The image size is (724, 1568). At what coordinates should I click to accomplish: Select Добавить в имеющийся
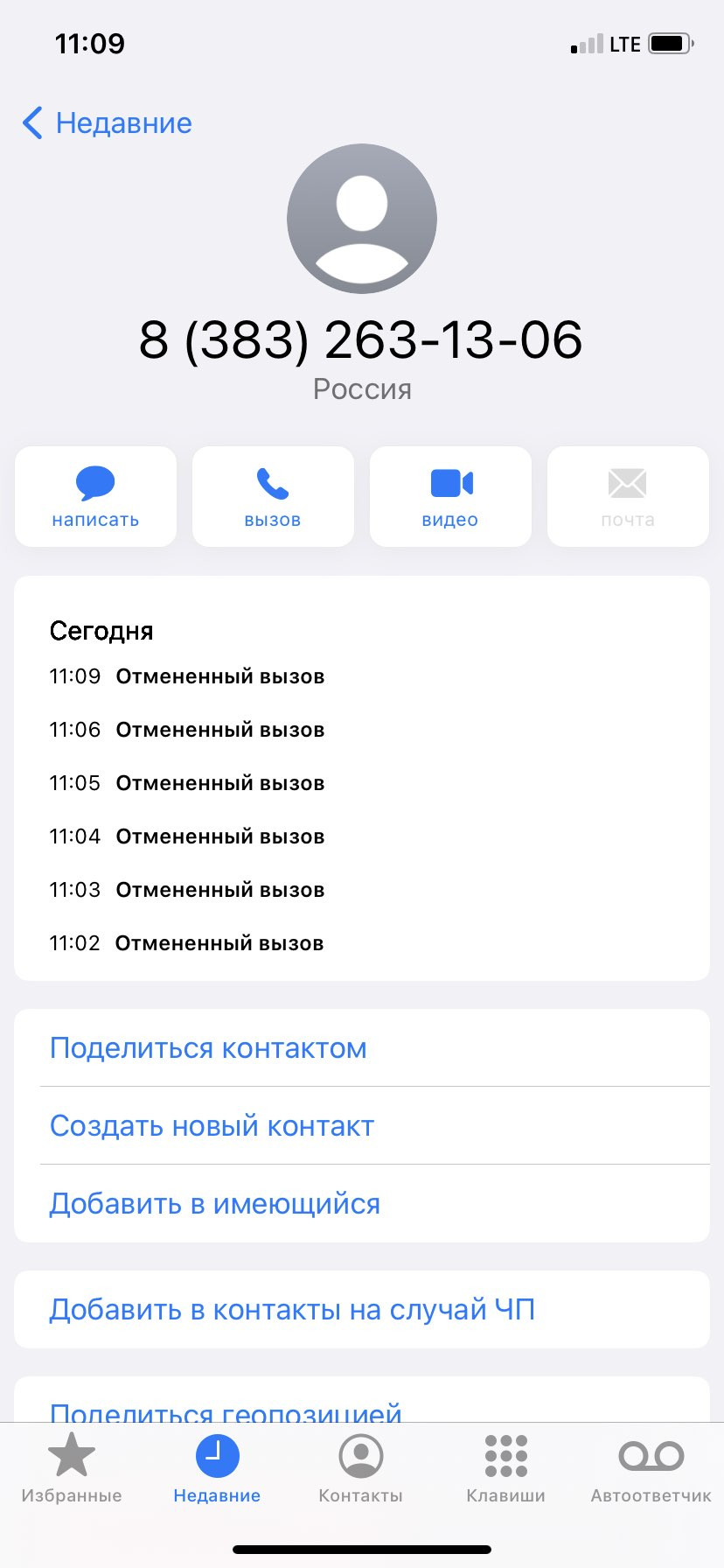pos(362,1204)
